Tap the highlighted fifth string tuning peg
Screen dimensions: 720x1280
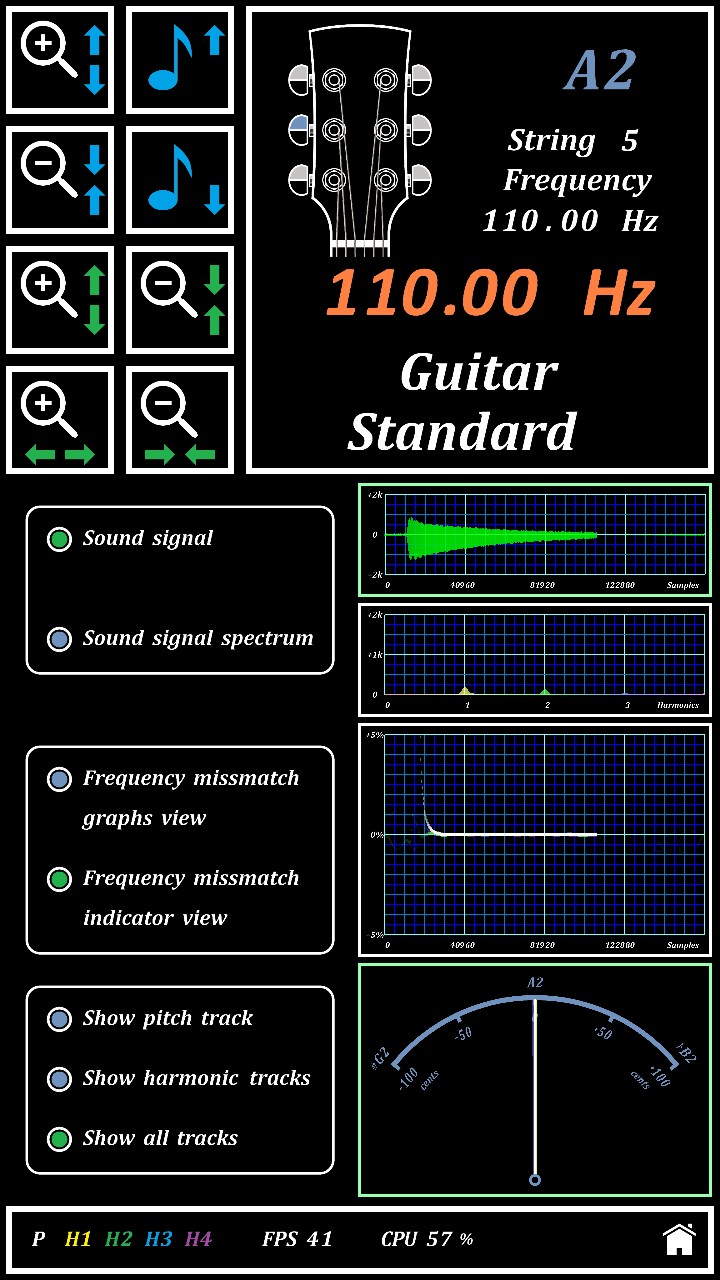click(x=301, y=129)
